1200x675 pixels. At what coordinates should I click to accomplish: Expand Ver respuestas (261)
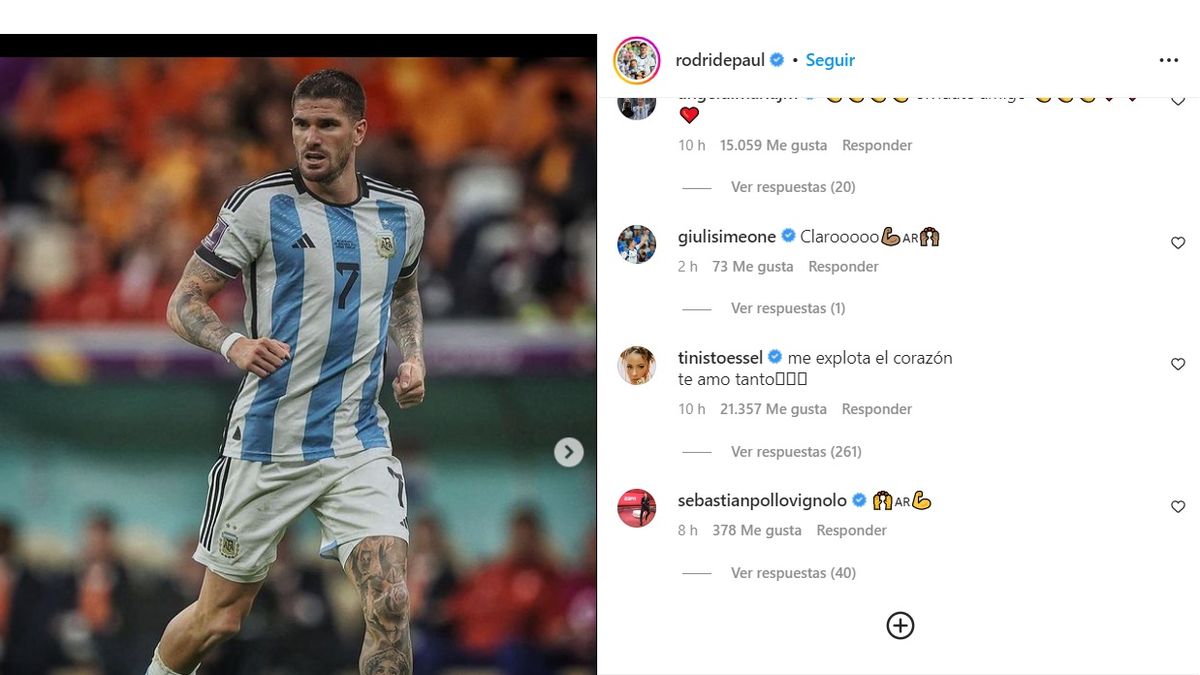pyautogui.click(x=795, y=451)
